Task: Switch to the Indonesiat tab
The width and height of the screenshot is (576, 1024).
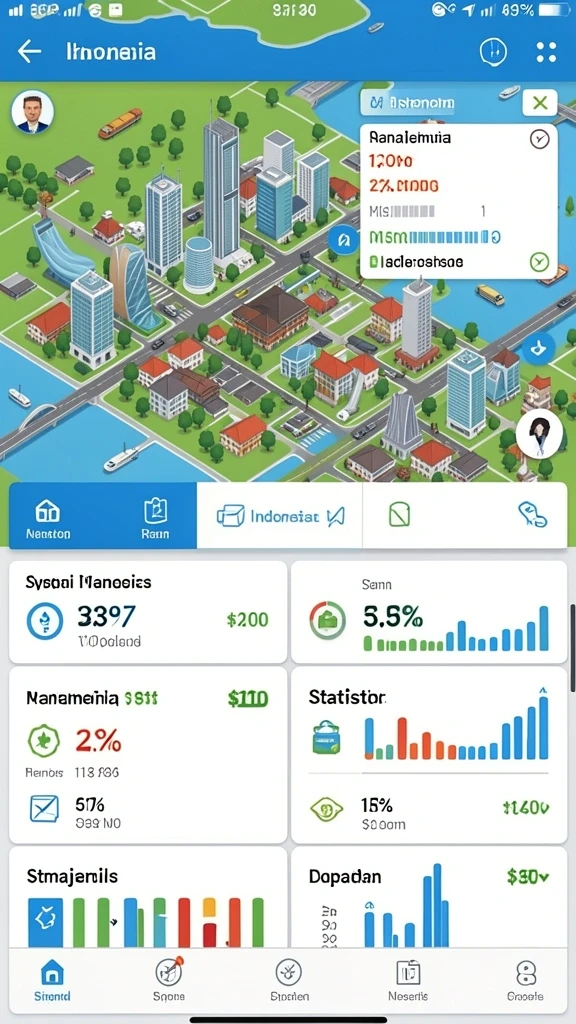Action: (280, 516)
